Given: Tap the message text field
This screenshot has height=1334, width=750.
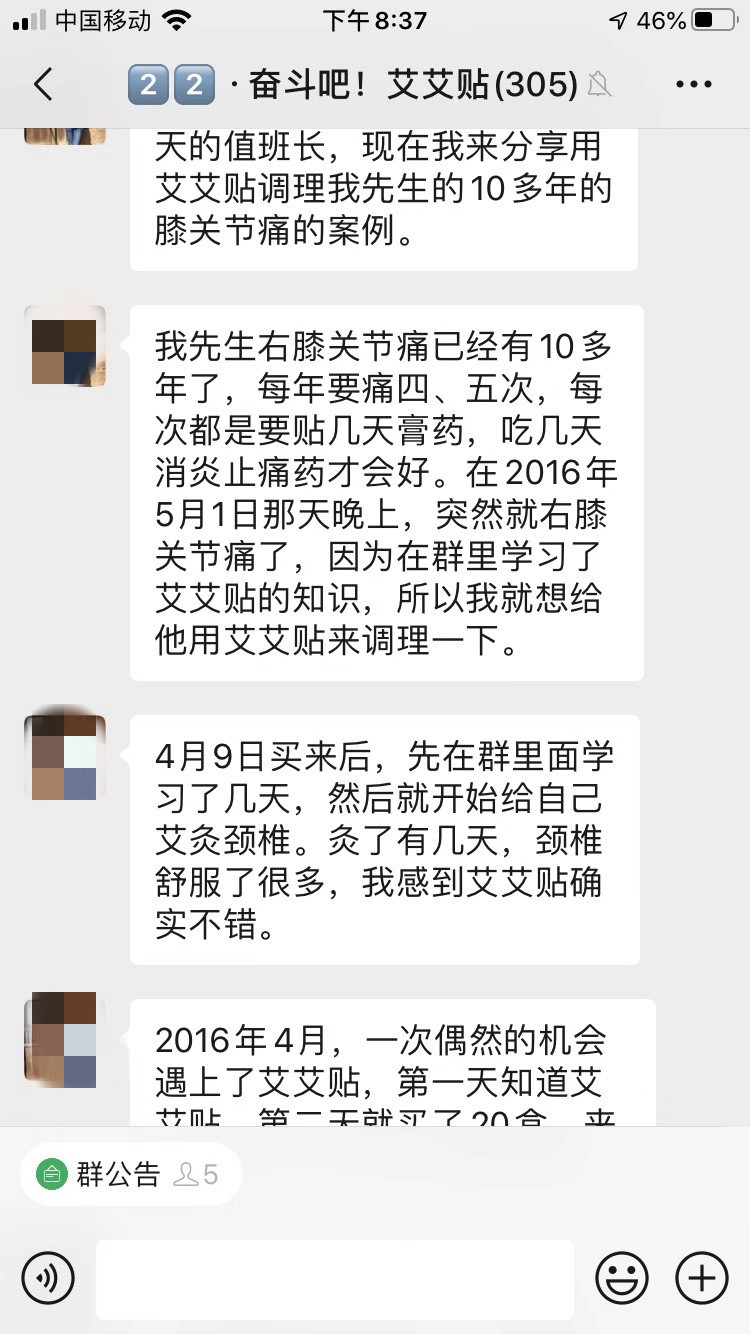Looking at the screenshot, I should tap(335, 1279).
